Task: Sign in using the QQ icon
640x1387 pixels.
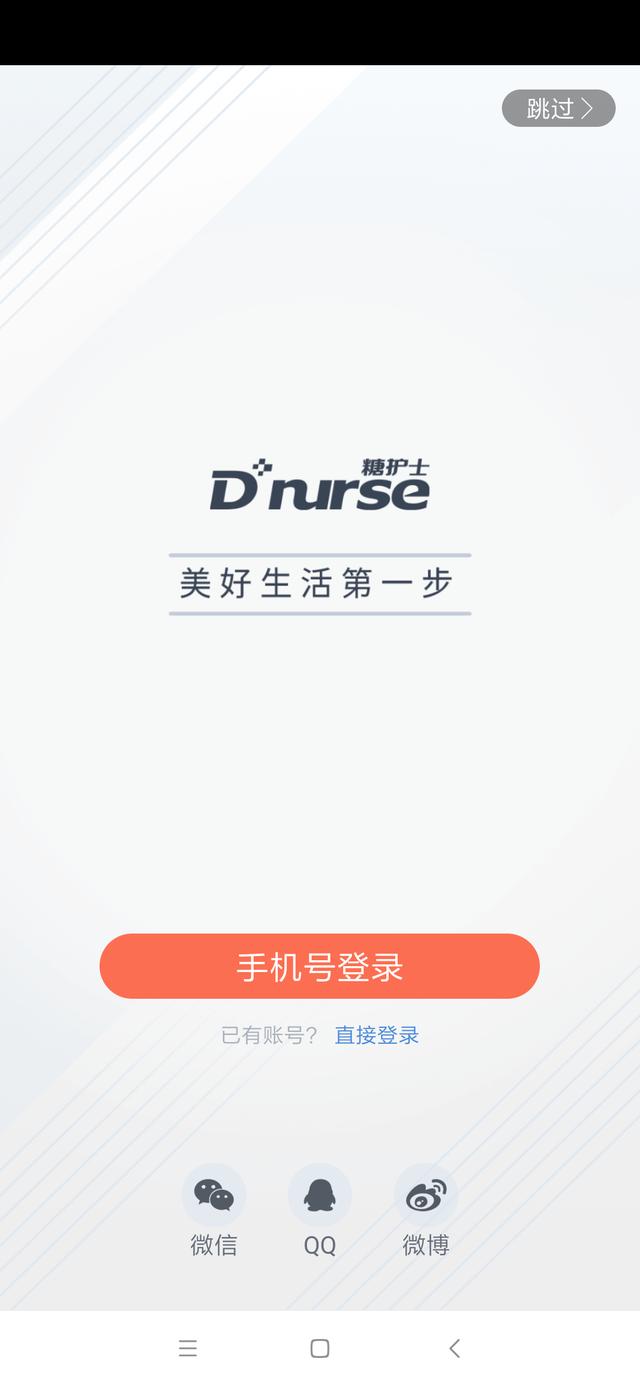Action: click(320, 1195)
